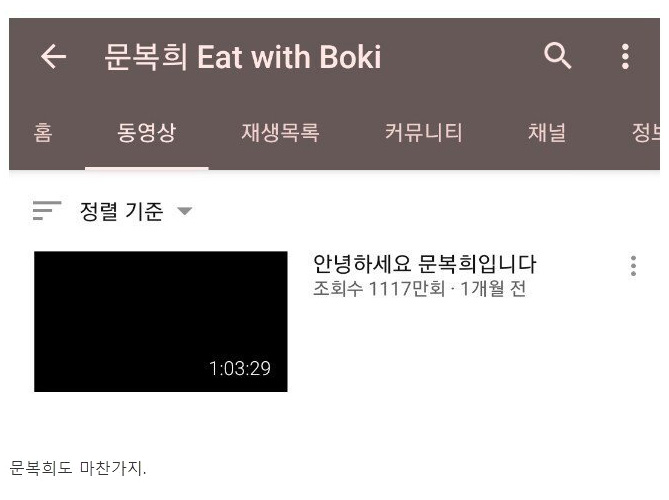Go back using the arrow icon
The height and width of the screenshot is (500, 669).
(x=53, y=57)
